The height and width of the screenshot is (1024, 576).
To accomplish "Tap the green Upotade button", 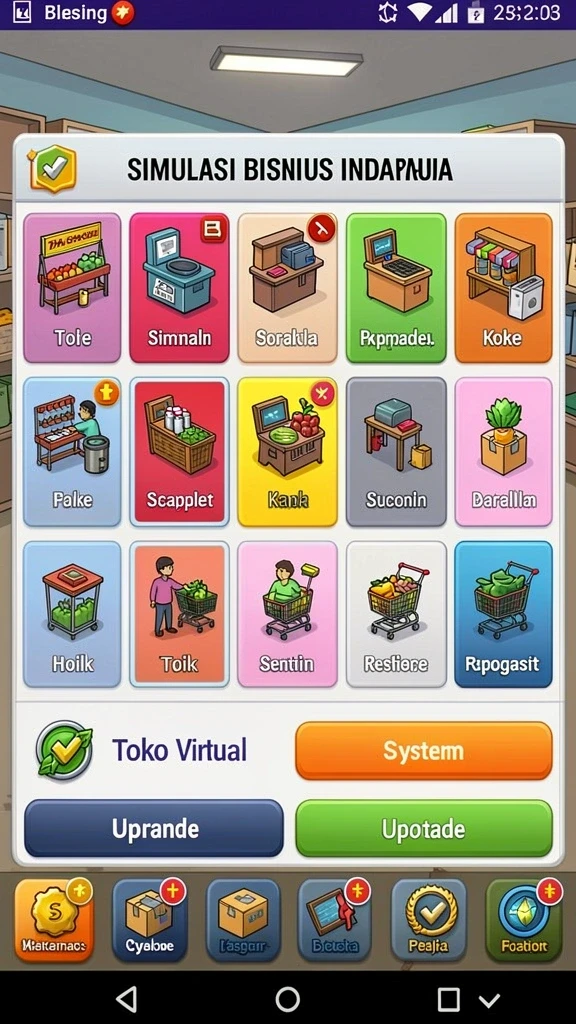I will tap(424, 829).
